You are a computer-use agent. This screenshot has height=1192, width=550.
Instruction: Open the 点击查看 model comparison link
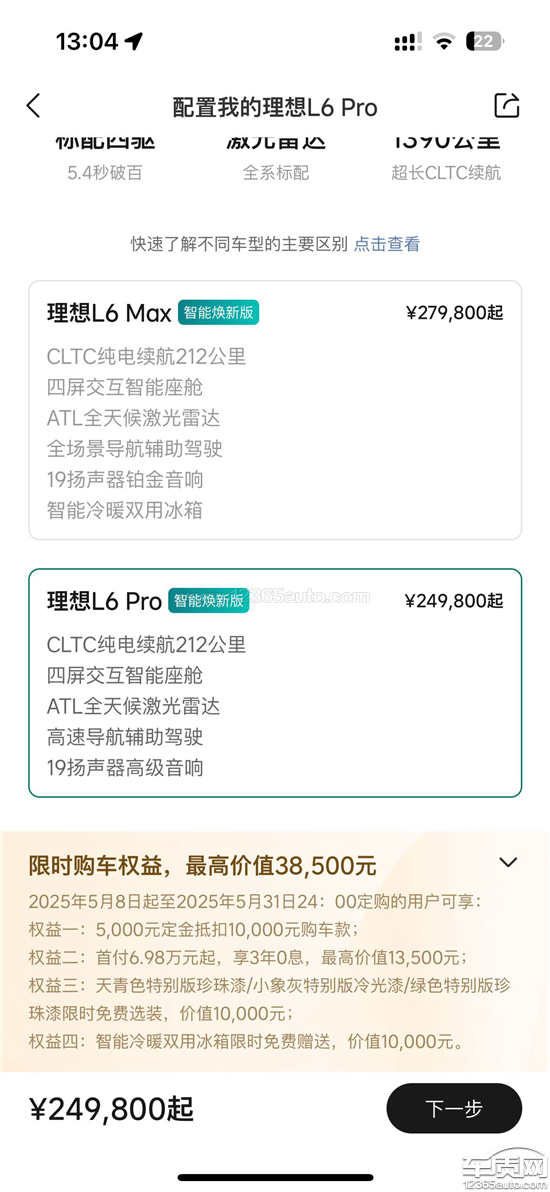tap(386, 244)
